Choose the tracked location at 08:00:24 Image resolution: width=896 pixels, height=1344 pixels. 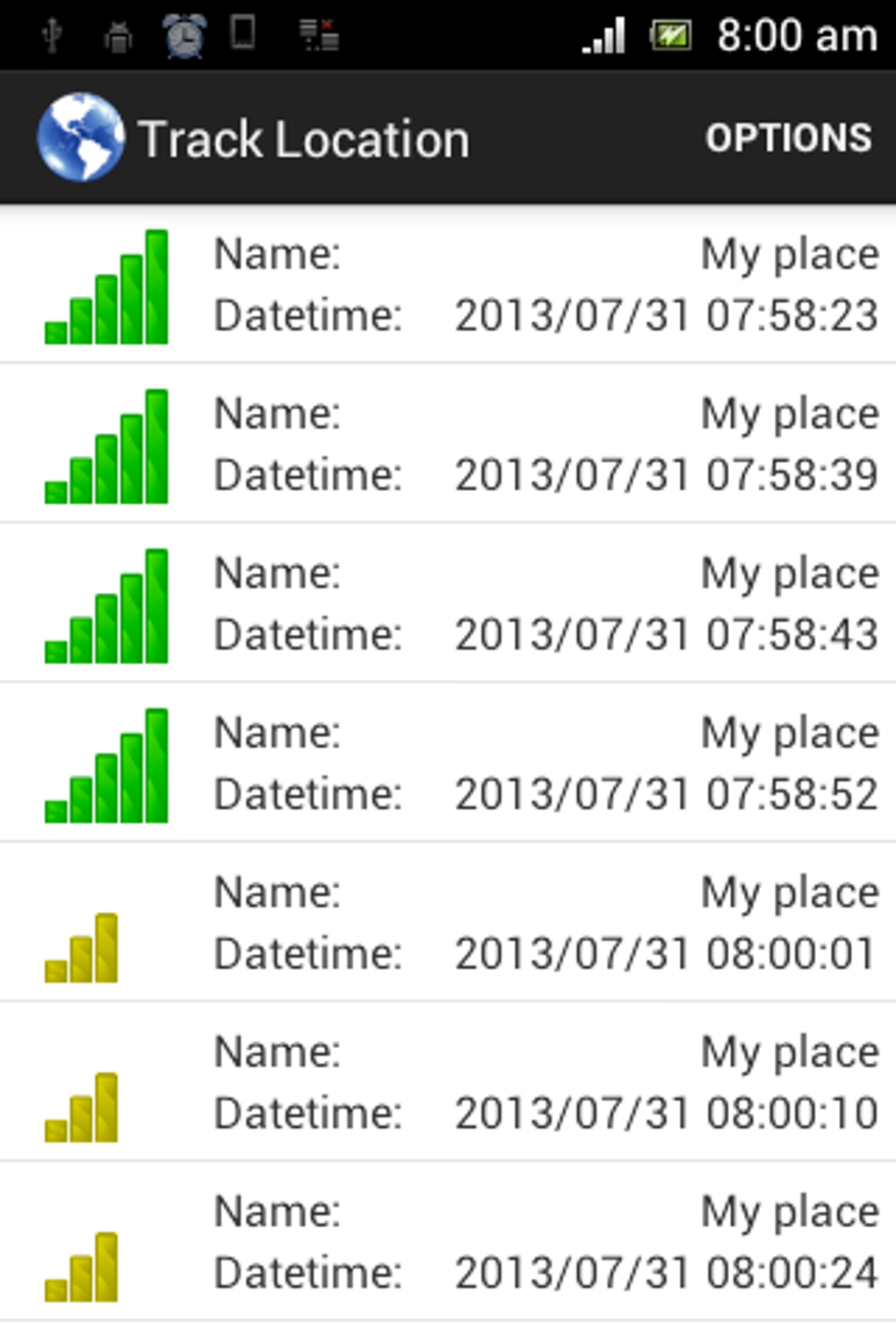pos(448,1243)
